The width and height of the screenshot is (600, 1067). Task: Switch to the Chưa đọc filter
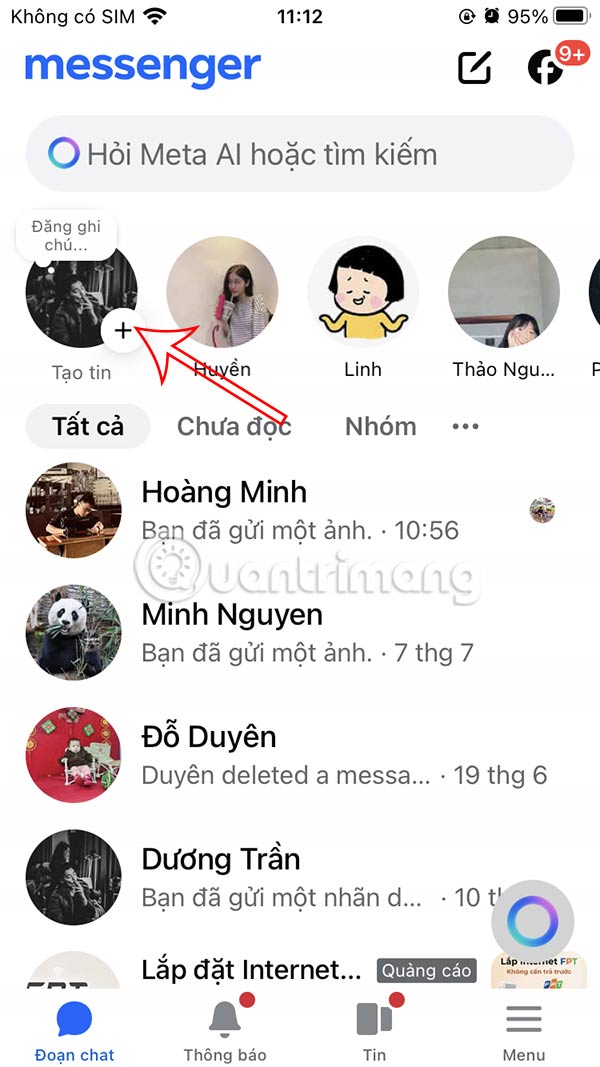pos(234,426)
